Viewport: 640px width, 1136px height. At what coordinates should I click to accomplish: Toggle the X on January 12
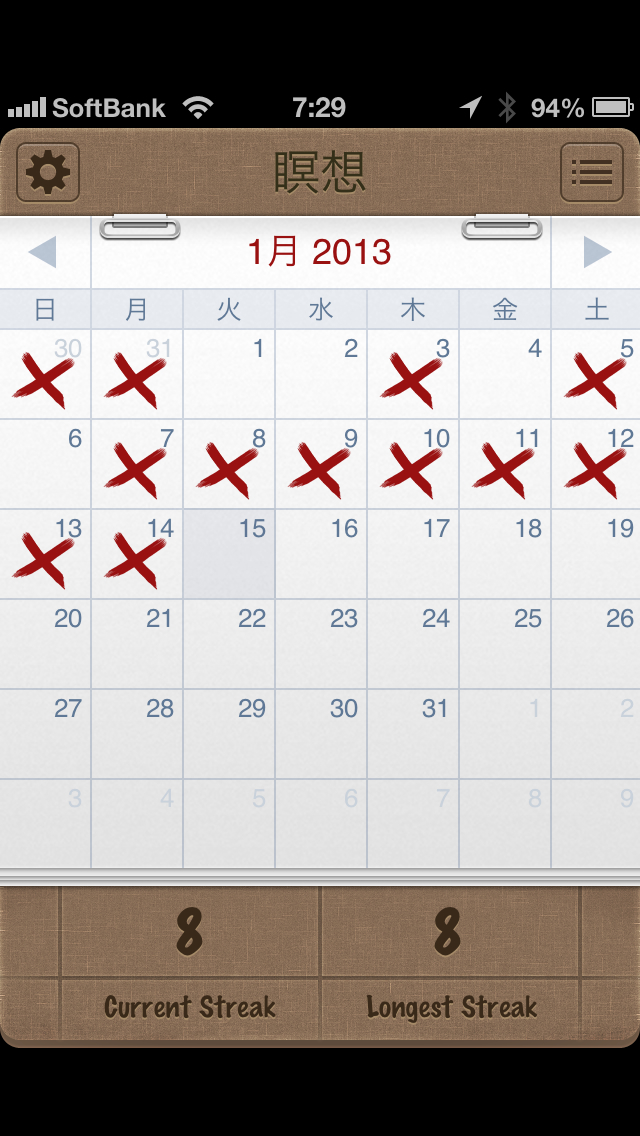[597, 465]
